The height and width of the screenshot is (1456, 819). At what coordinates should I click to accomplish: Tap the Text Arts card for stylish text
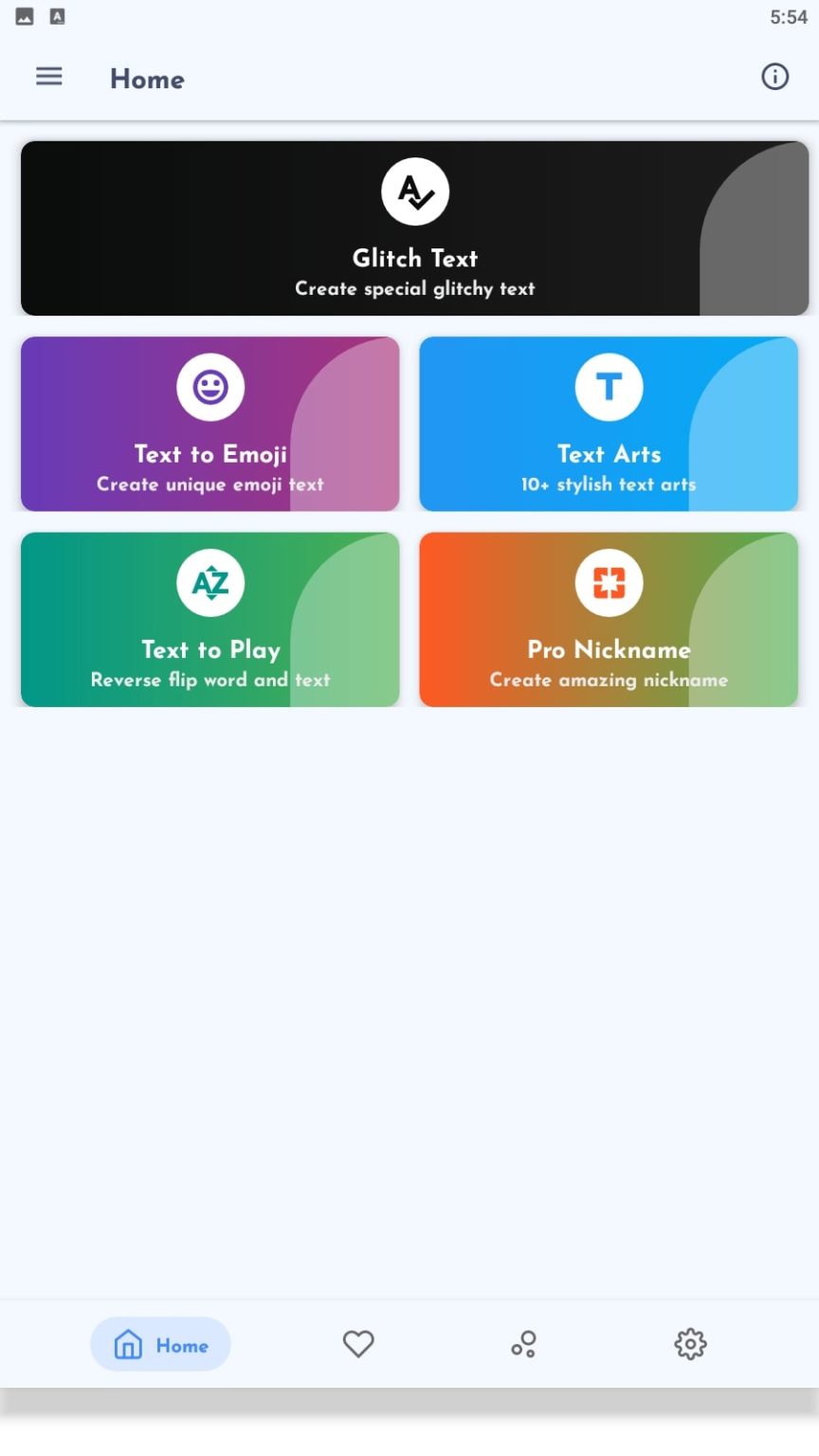pos(608,424)
